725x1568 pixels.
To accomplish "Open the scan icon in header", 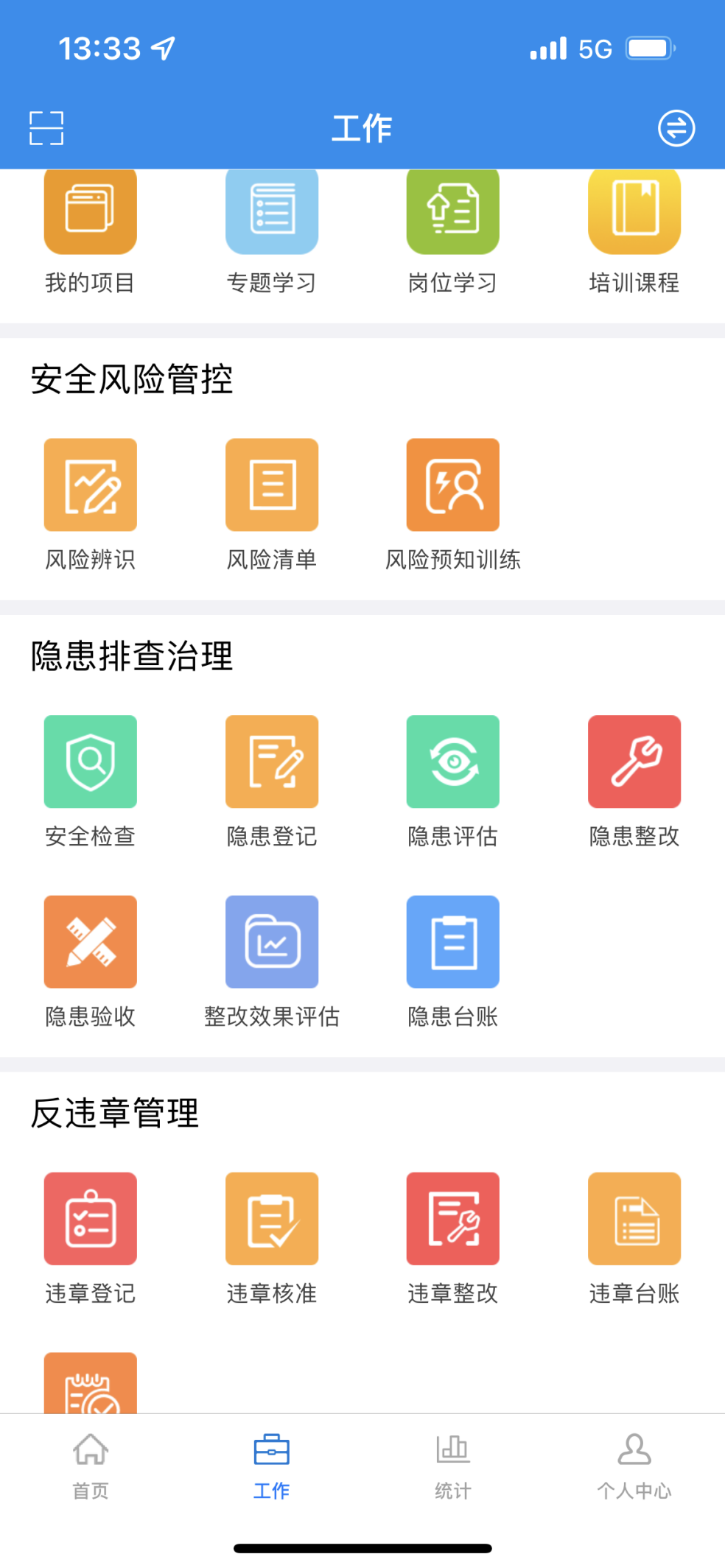I will pyautogui.click(x=46, y=128).
